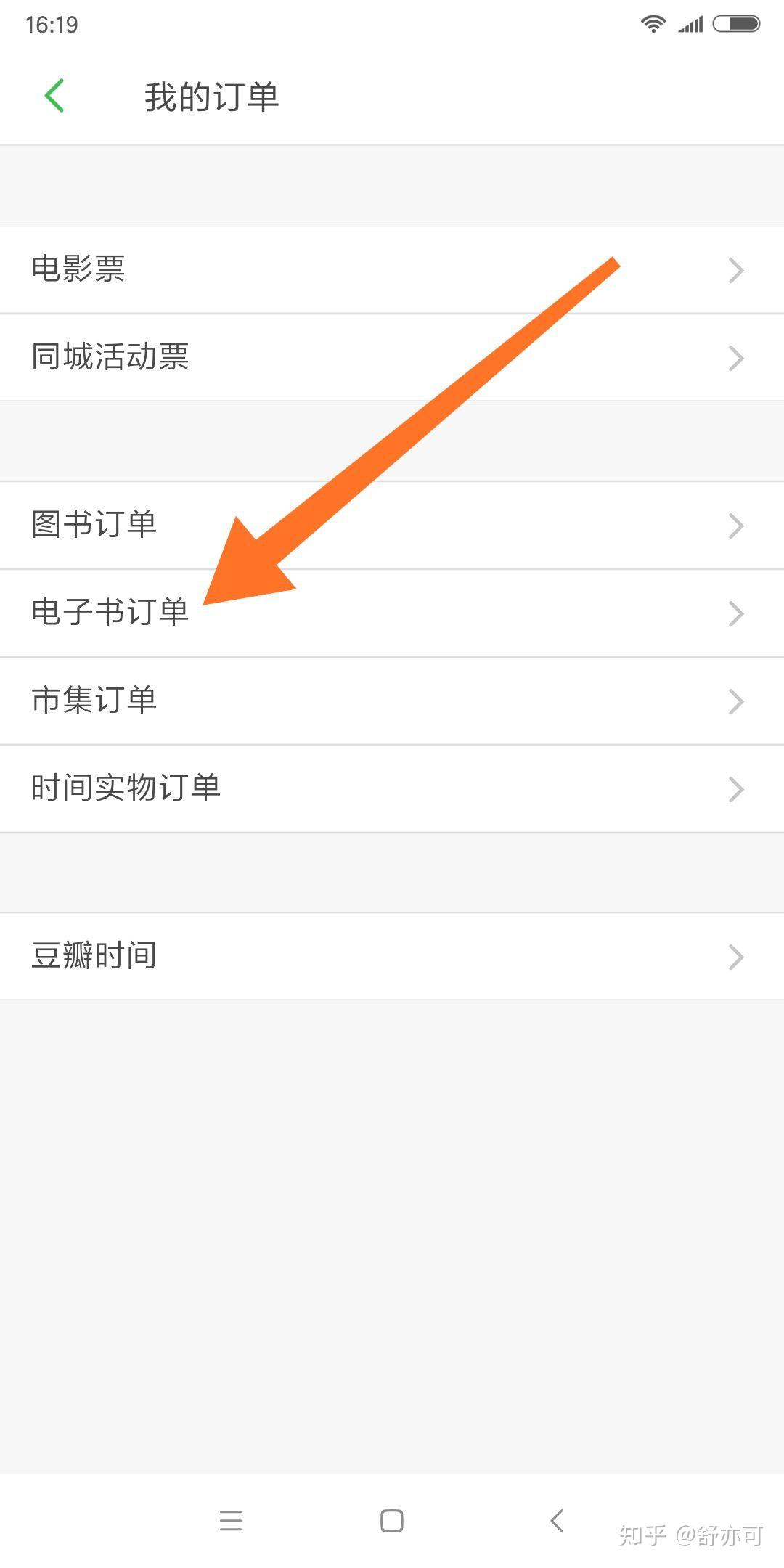The width and height of the screenshot is (784, 1568).
Task: Tap the system home button
Action: coord(392,1520)
